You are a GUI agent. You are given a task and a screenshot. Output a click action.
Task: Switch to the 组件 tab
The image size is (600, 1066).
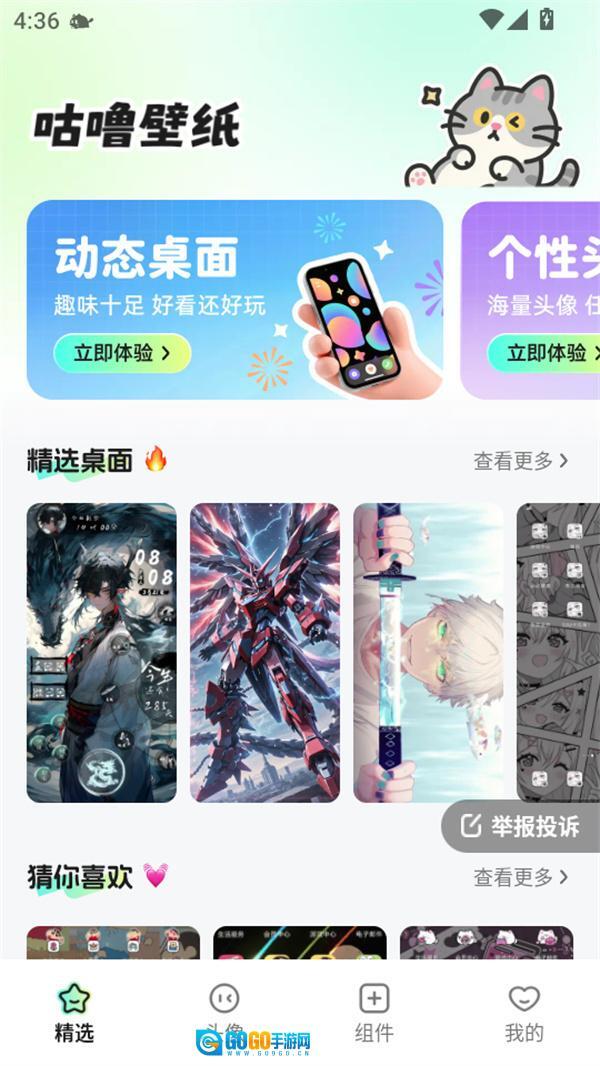coord(374,1012)
